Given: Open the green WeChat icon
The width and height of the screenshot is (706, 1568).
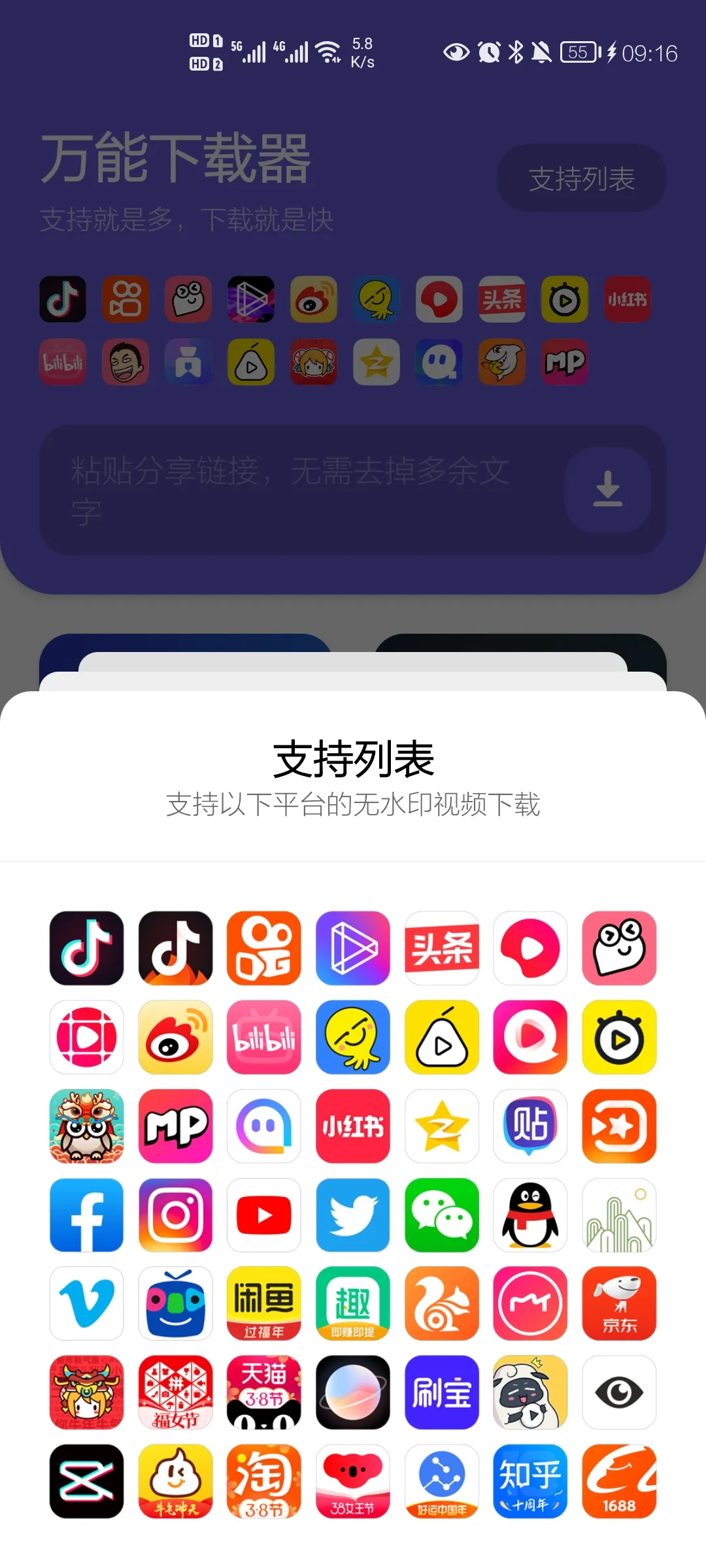Looking at the screenshot, I should [441, 1215].
